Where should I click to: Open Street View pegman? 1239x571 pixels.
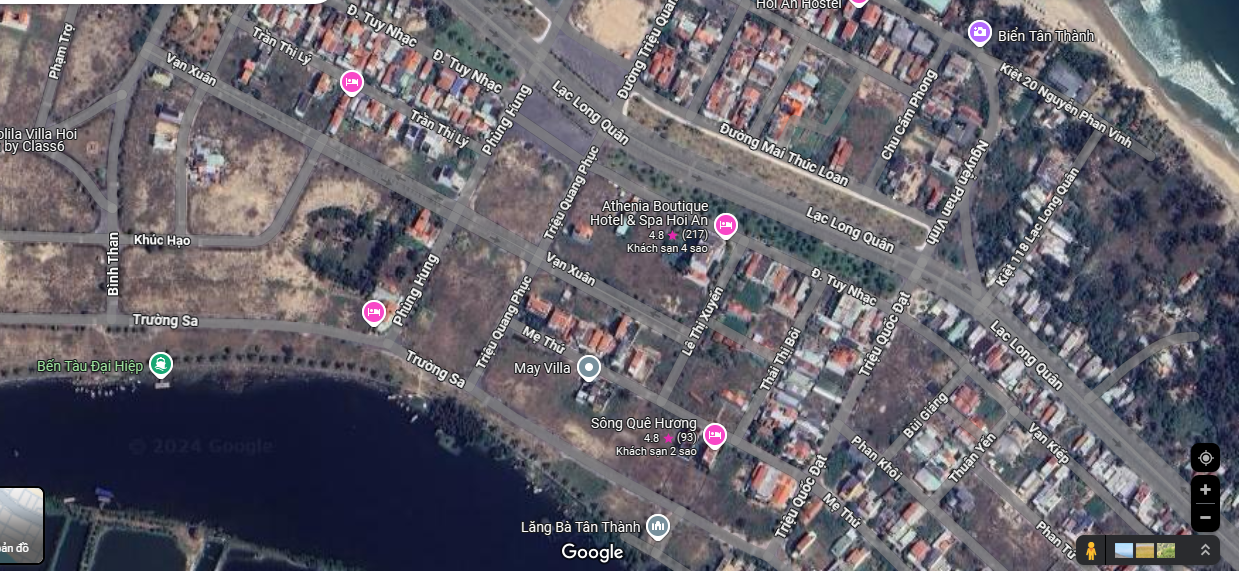click(x=1091, y=550)
